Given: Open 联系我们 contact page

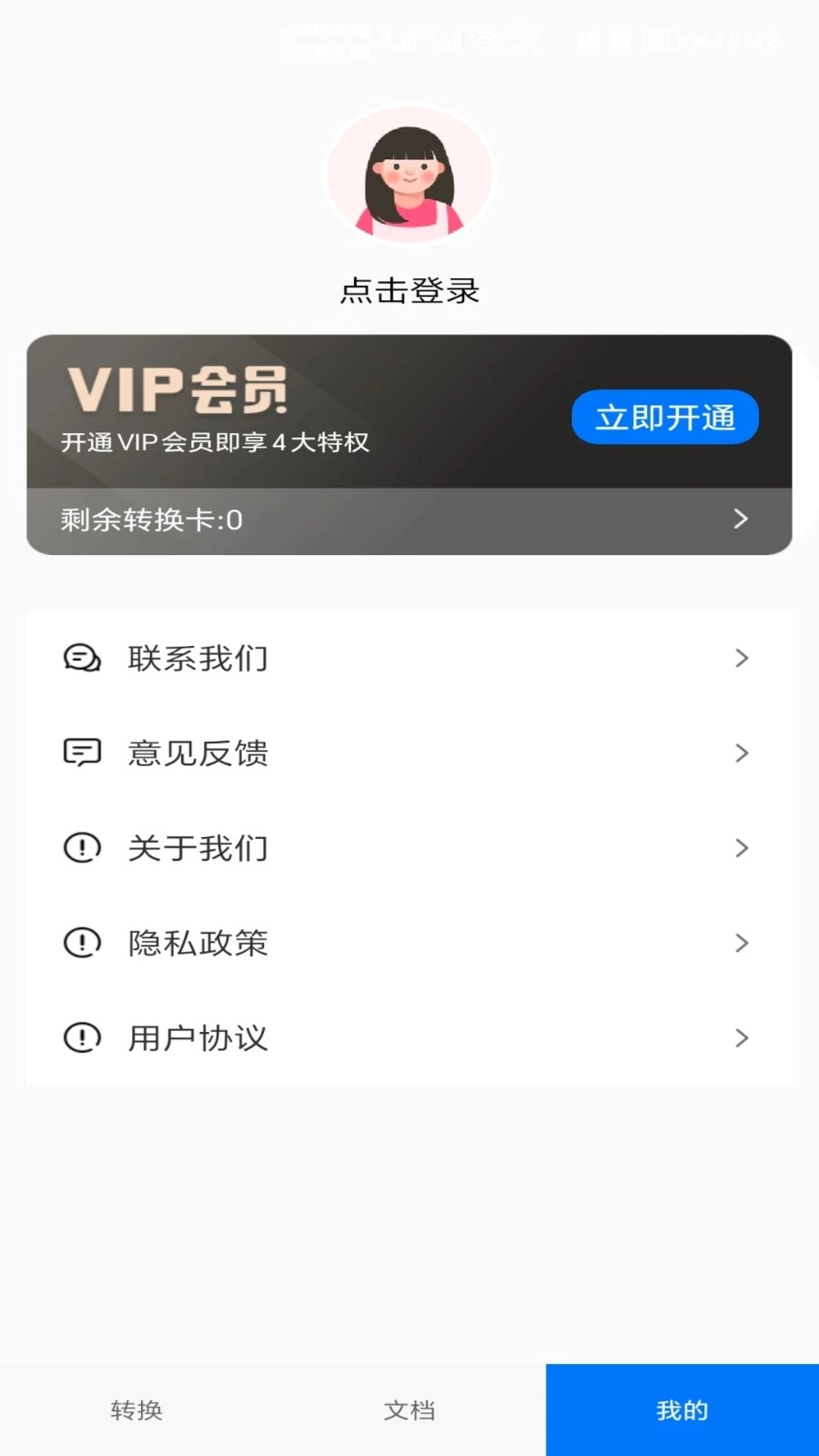Looking at the screenshot, I should [x=409, y=658].
